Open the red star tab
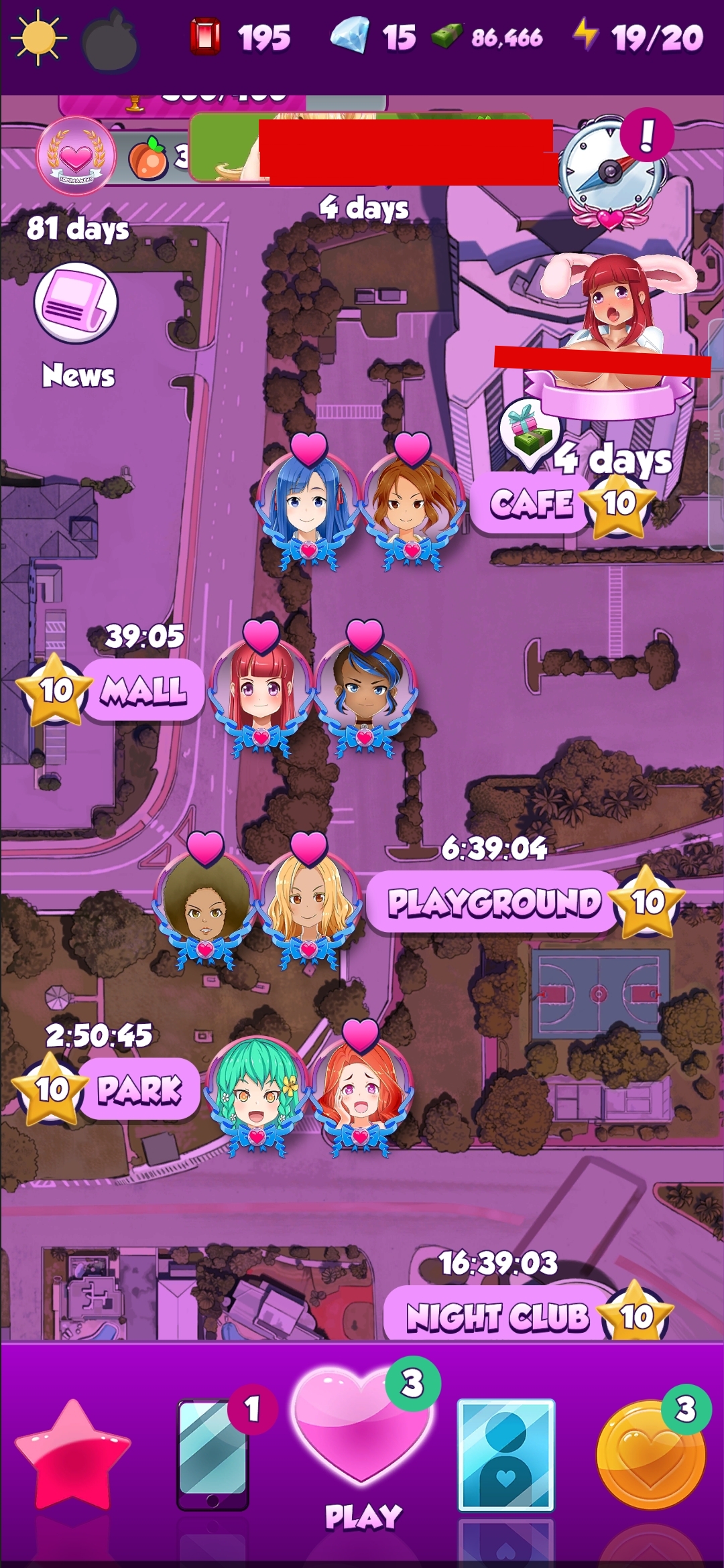The width and height of the screenshot is (724, 1568). pyautogui.click(x=72, y=1455)
